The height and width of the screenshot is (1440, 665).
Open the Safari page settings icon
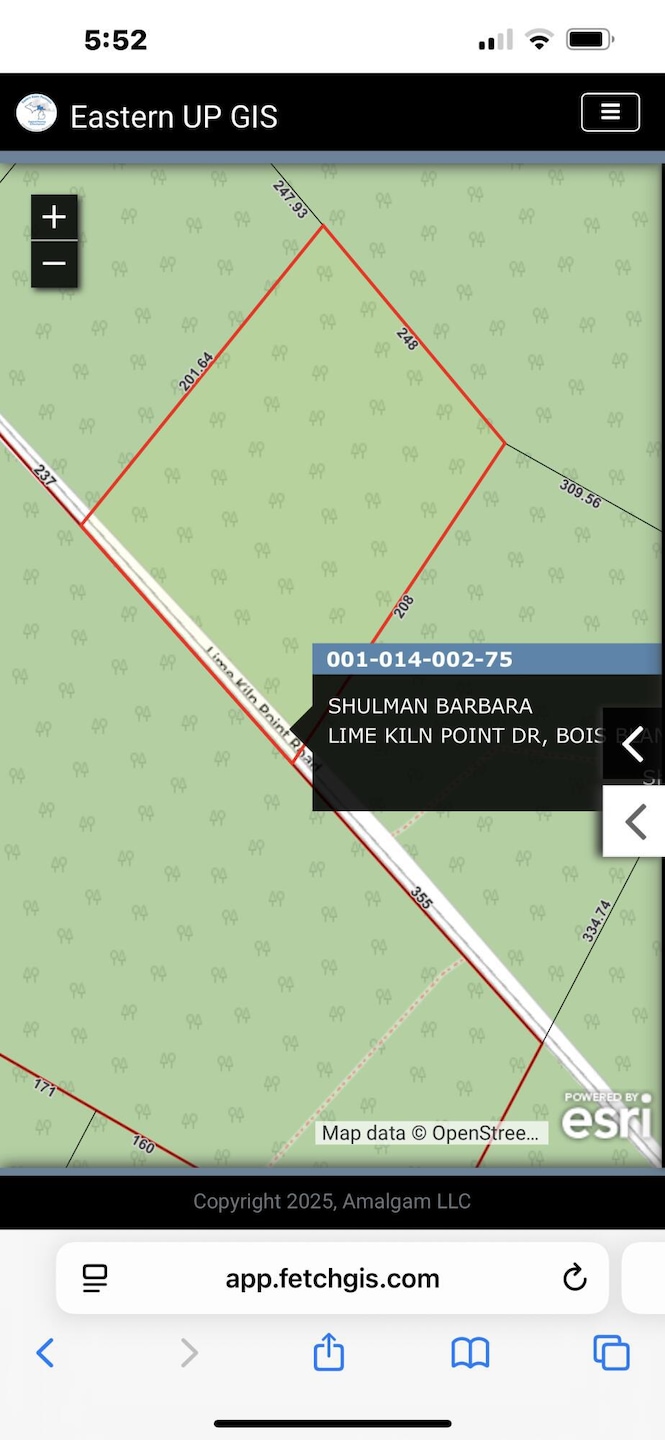(x=95, y=1278)
